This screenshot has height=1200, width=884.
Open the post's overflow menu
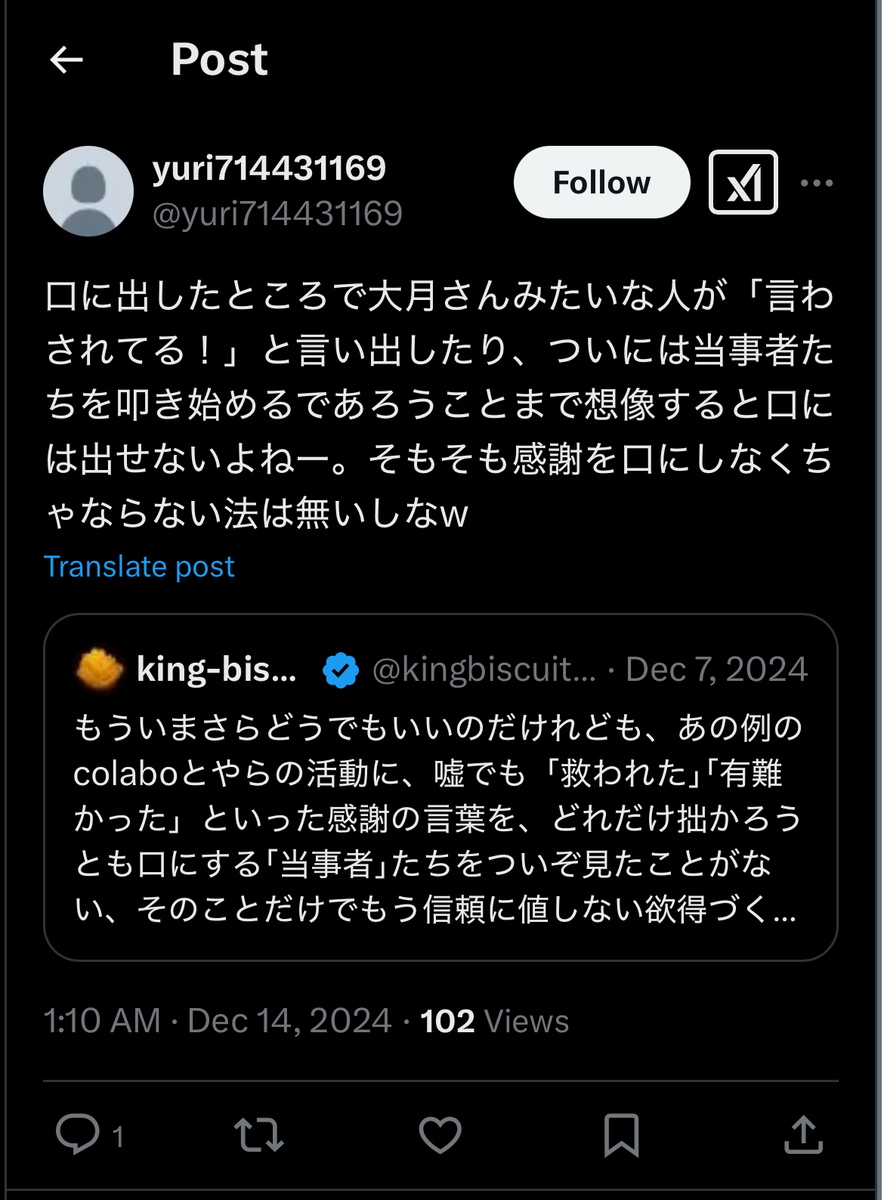coord(817,183)
